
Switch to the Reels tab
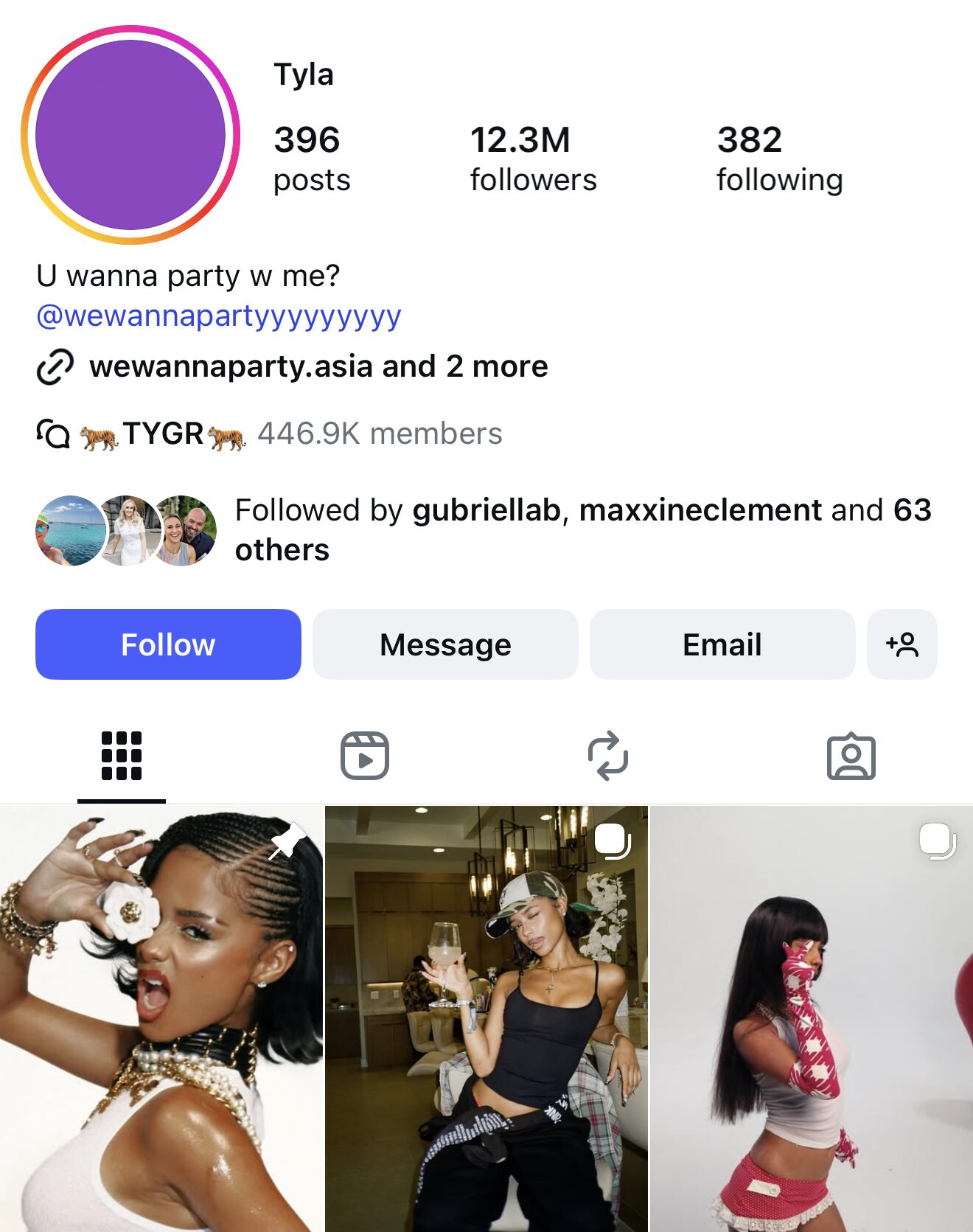point(365,756)
